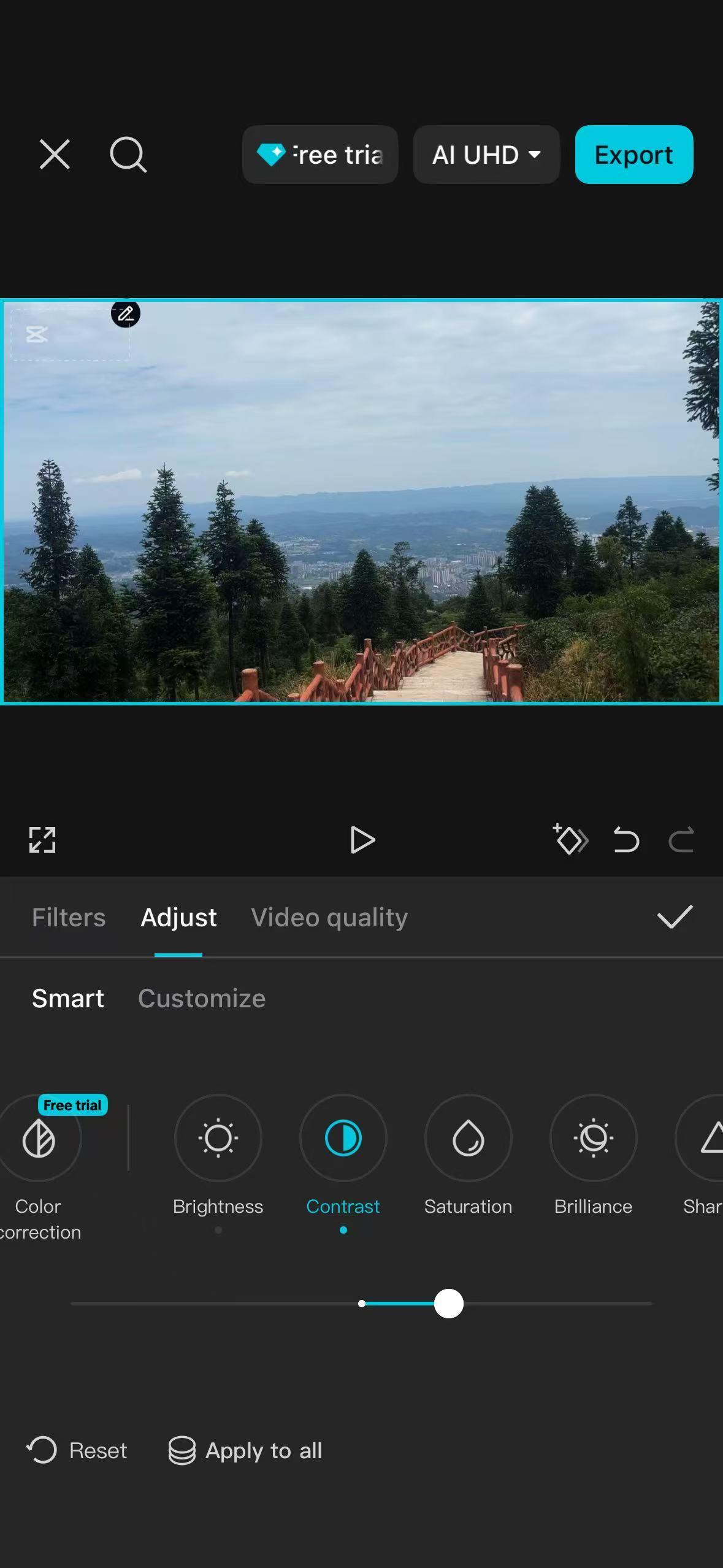This screenshot has height=1568, width=723.
Task: Redo the last undone edit
Action: click(x=681, y=840)
